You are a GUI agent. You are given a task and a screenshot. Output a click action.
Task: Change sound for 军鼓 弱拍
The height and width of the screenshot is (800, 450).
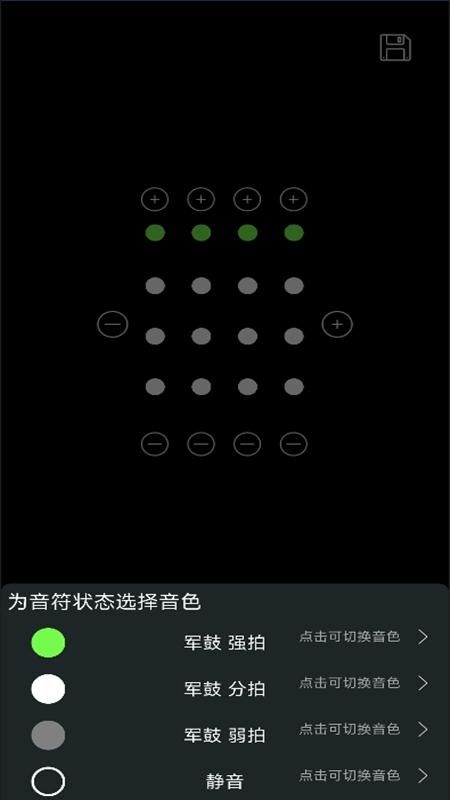click(225, 735)
